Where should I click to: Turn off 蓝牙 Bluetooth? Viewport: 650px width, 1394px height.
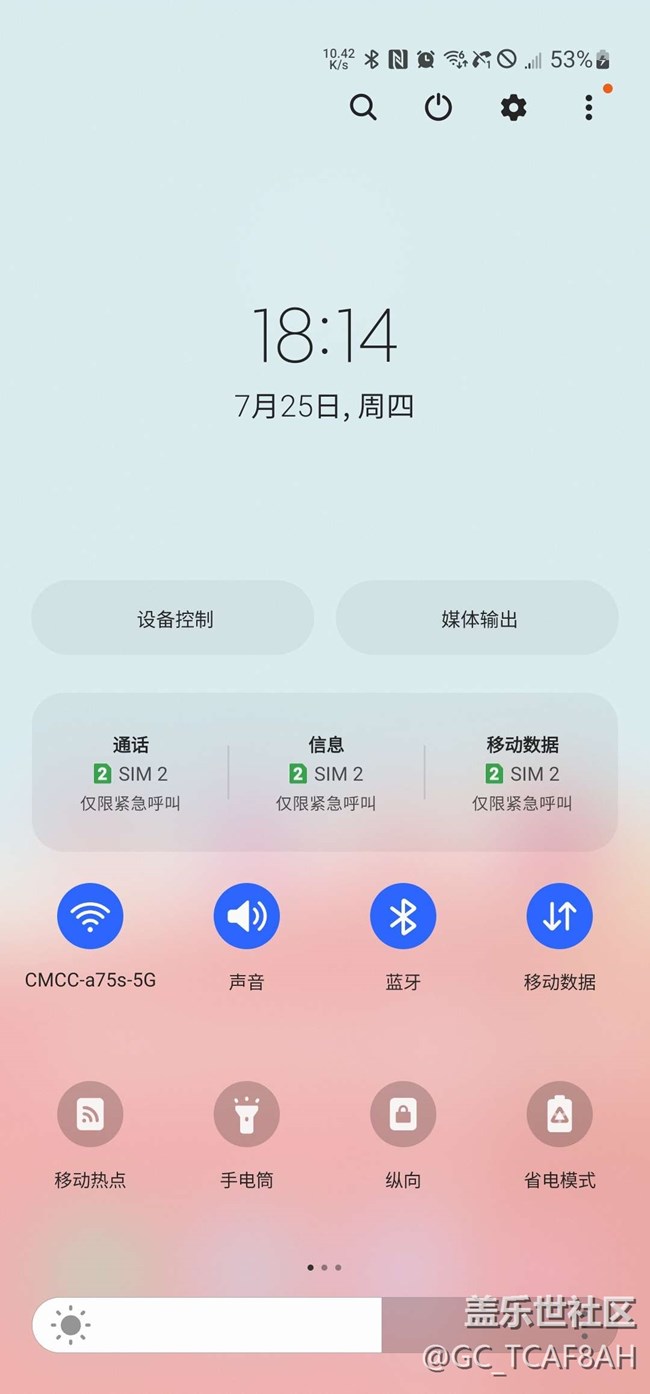tap(403, 915)
